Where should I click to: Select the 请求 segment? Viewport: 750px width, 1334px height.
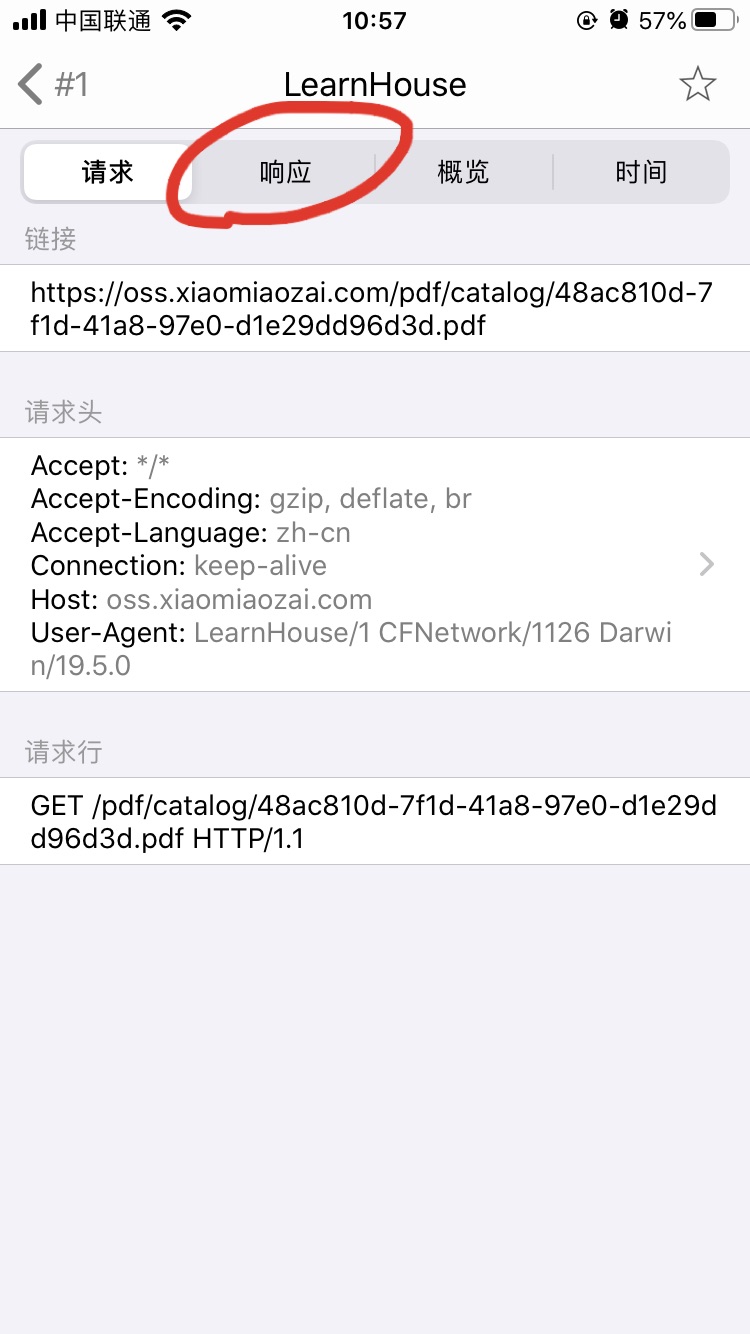pyautogui.click(x=108, y=172)
